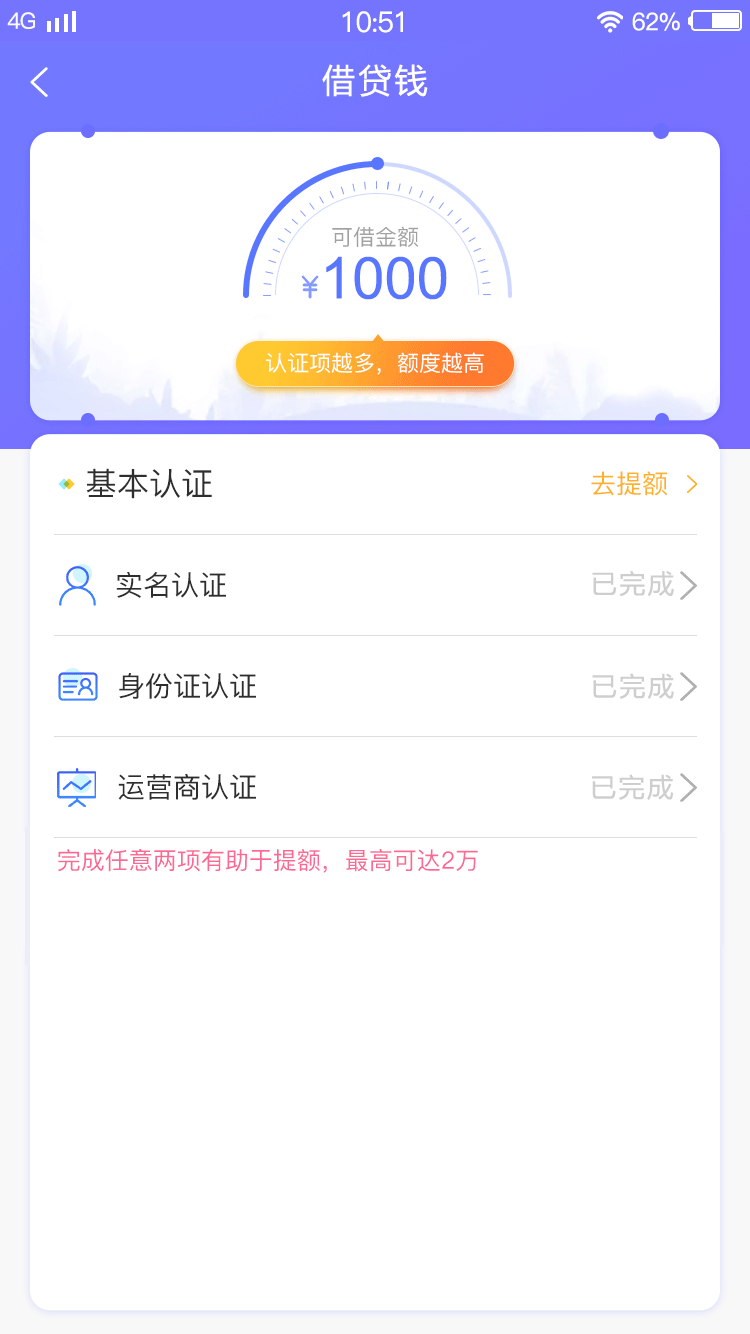The height and width of the screenshot is (1334, 750).
Task: Tap 去提额 to raise the limit
Action: click(x=644, y=485)
